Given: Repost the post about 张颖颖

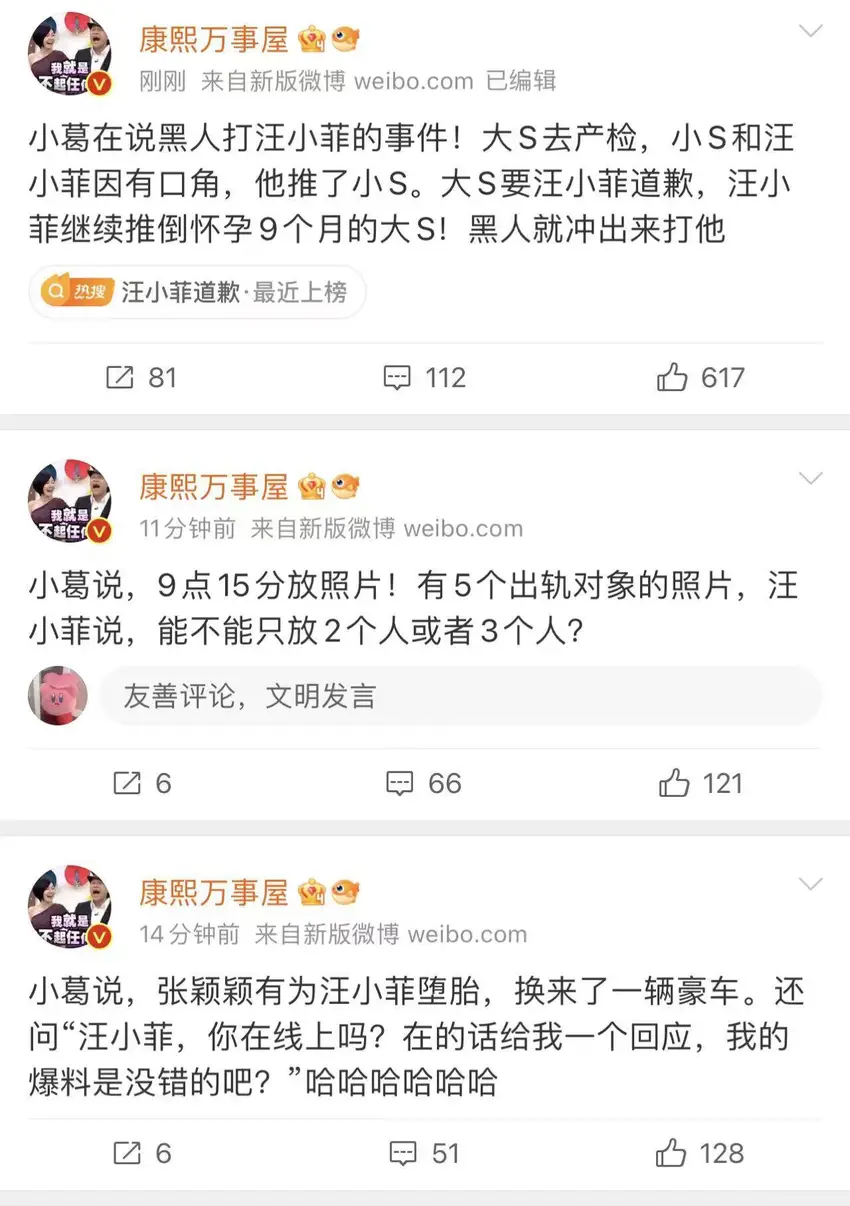Looking at the screenshot, I should coord(141,1153).
